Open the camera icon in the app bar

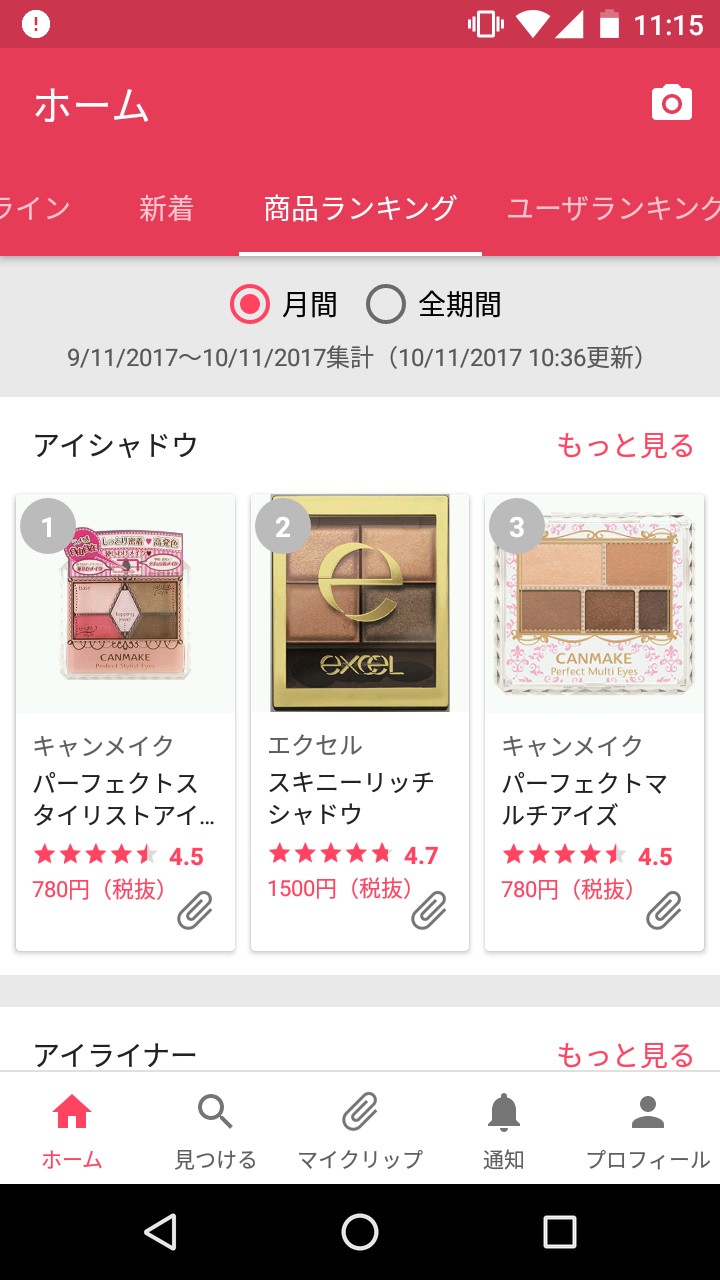(x=671, y=104)
